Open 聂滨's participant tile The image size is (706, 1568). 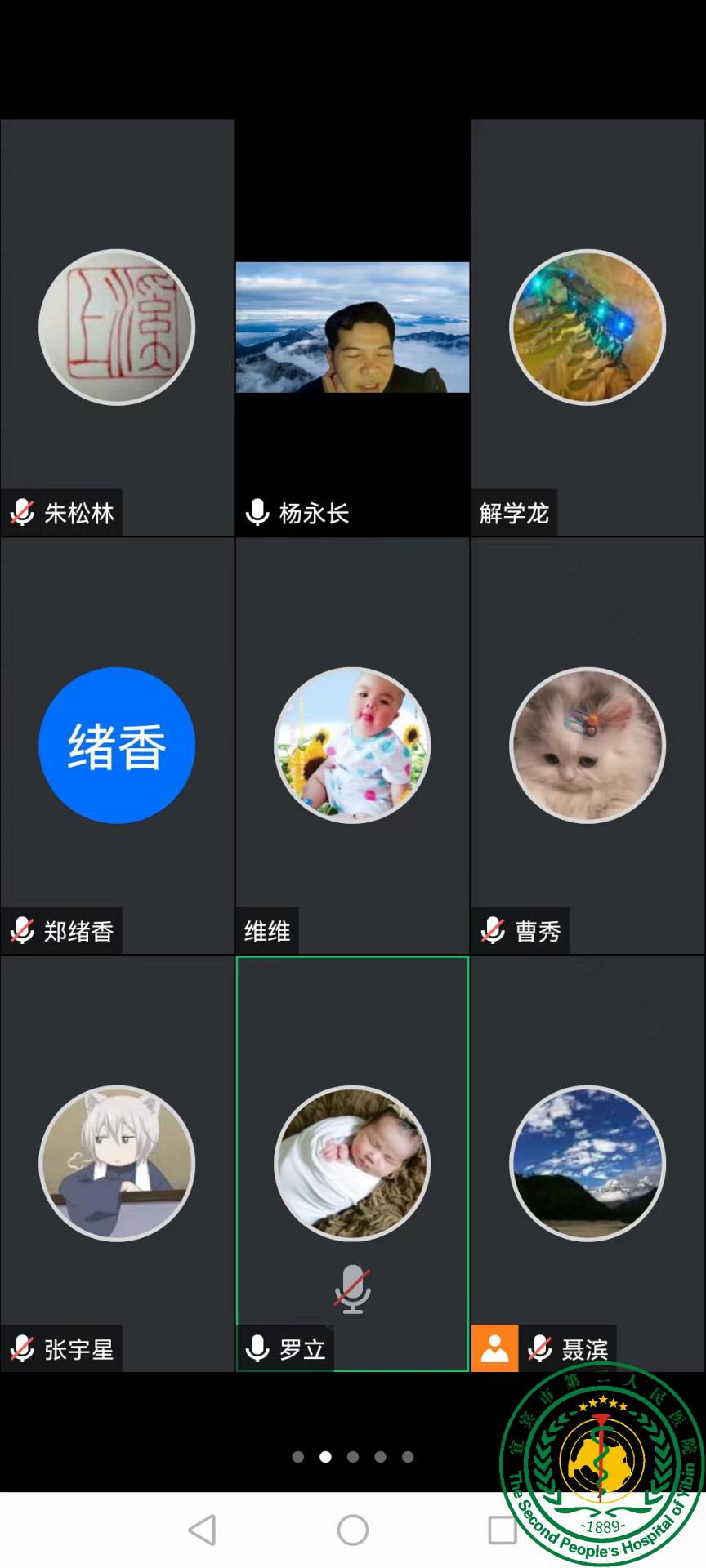point(588,1163)
